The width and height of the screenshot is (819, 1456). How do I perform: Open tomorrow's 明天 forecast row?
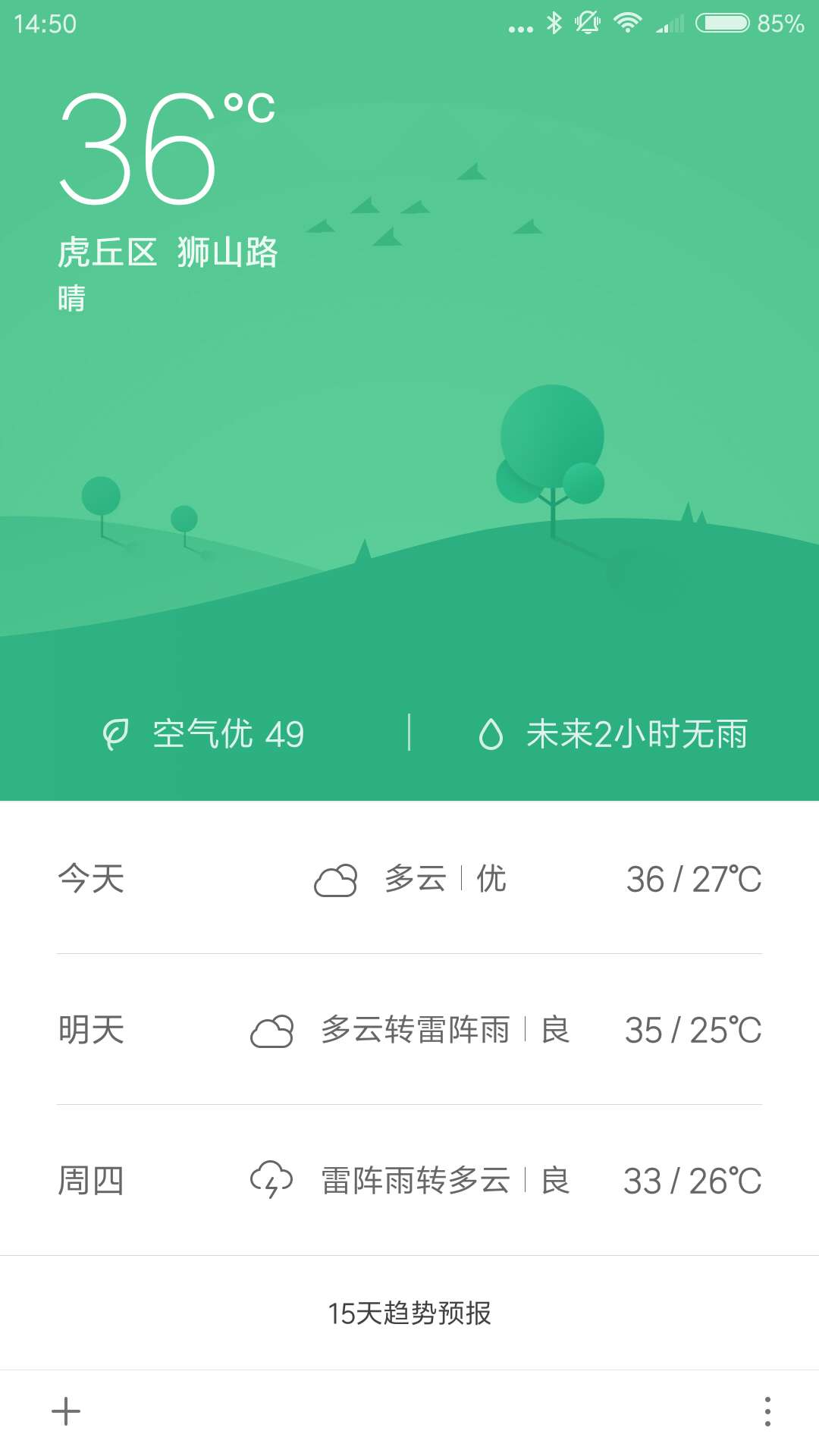[x=409, y=1030]
